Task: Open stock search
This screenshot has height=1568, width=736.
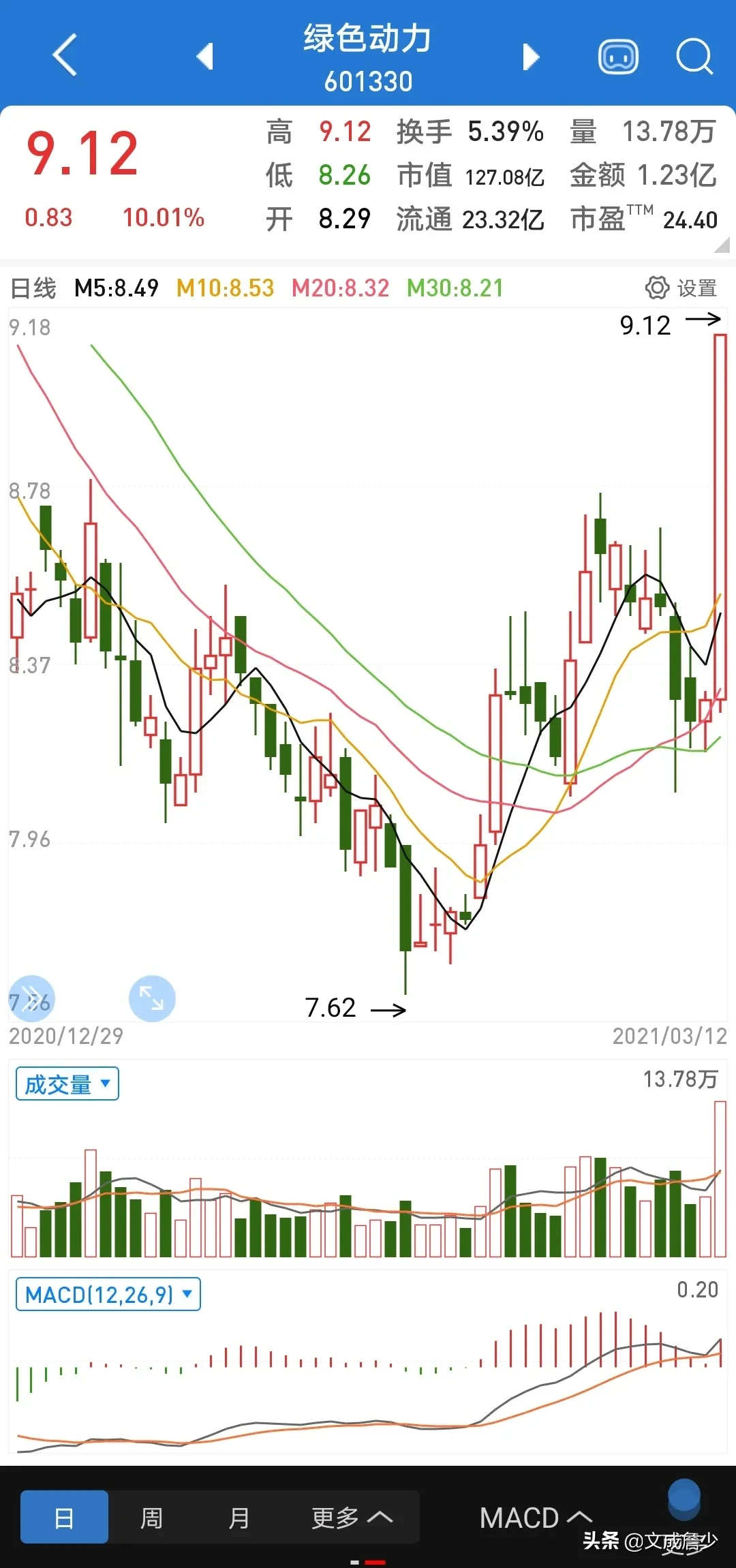Action: pyautogui.click(x=694, y=57)
